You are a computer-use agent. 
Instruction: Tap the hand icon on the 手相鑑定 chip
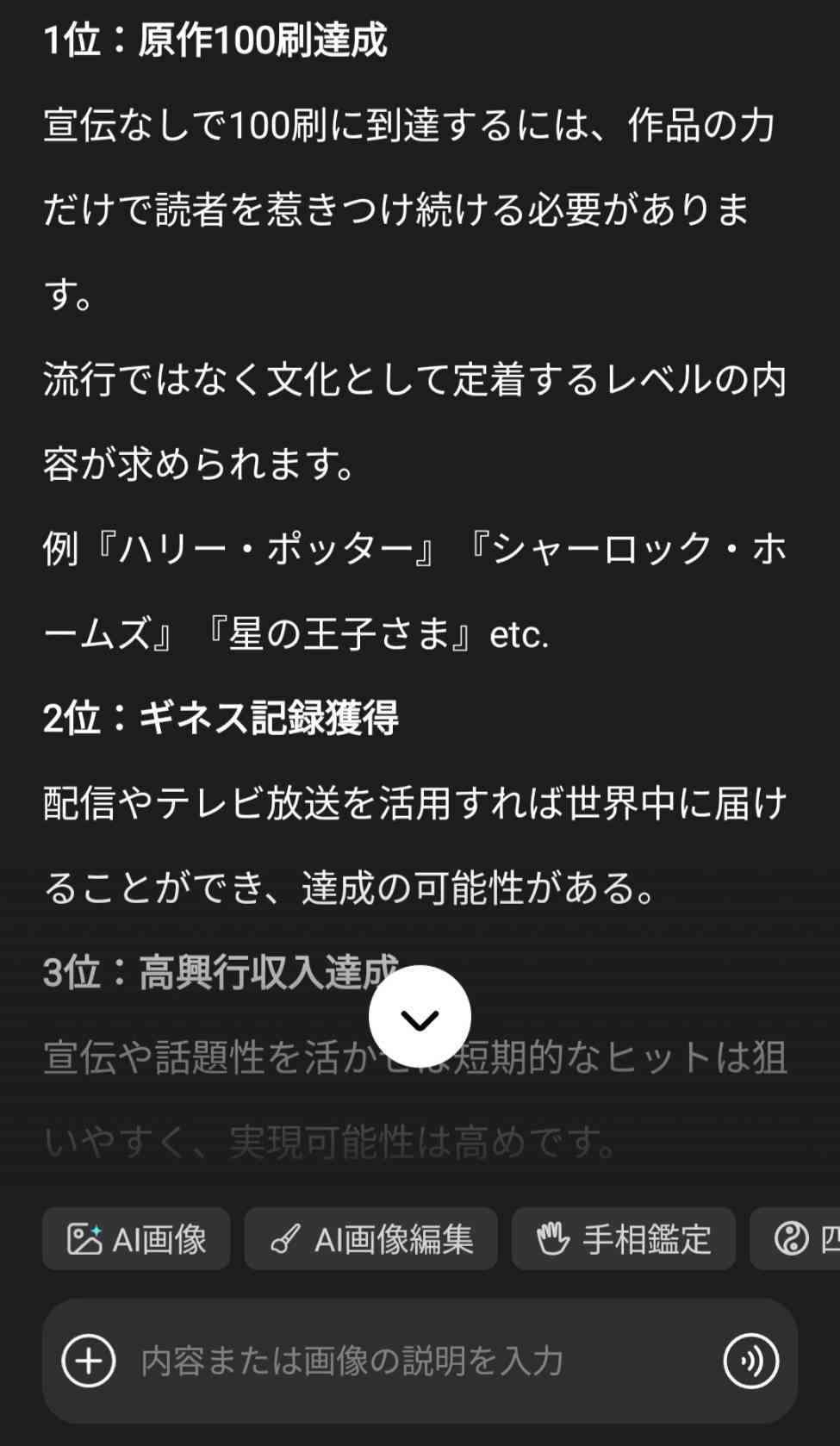[553, 1239]
